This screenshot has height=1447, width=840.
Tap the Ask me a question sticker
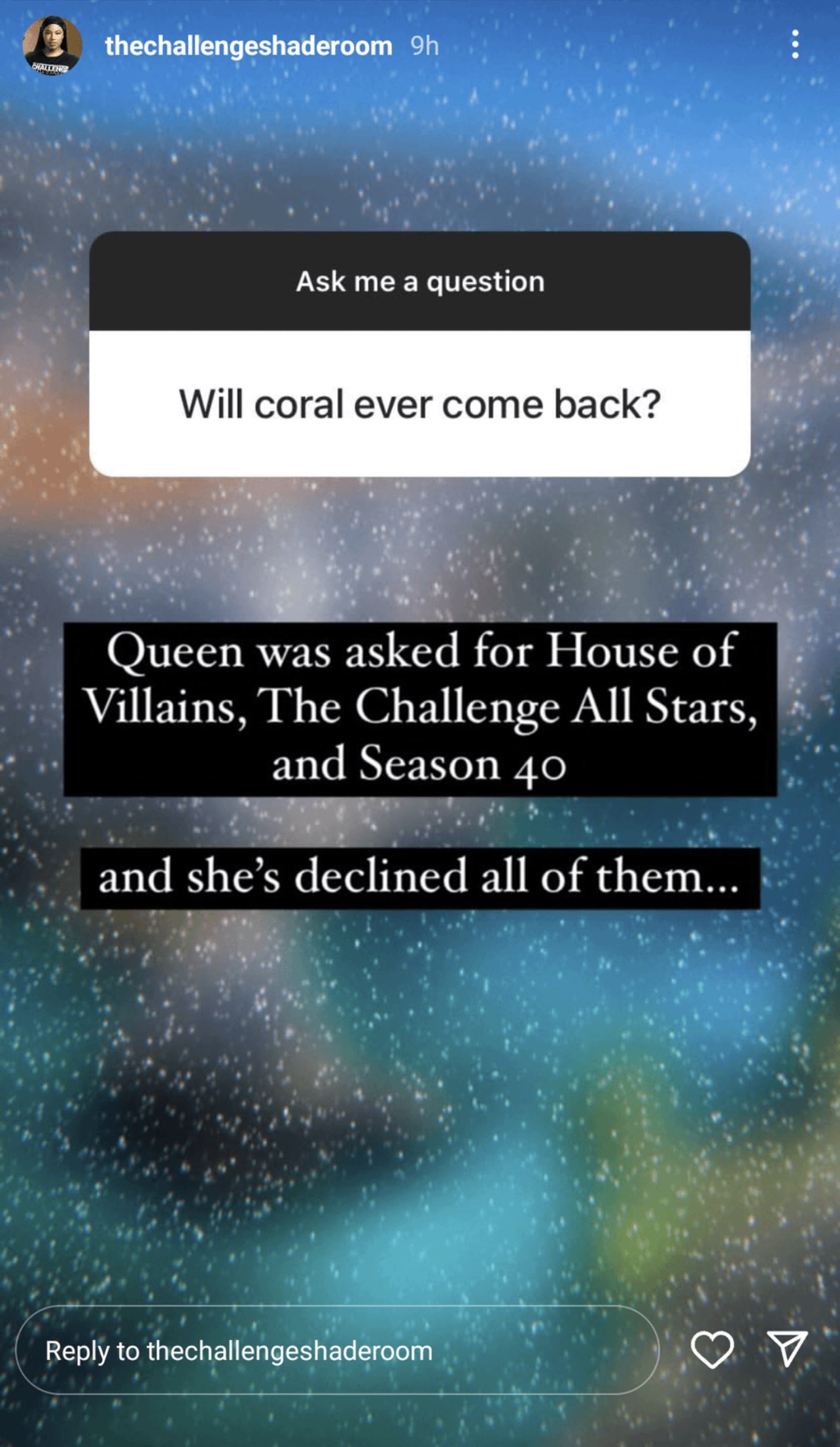tap(420, 353)
